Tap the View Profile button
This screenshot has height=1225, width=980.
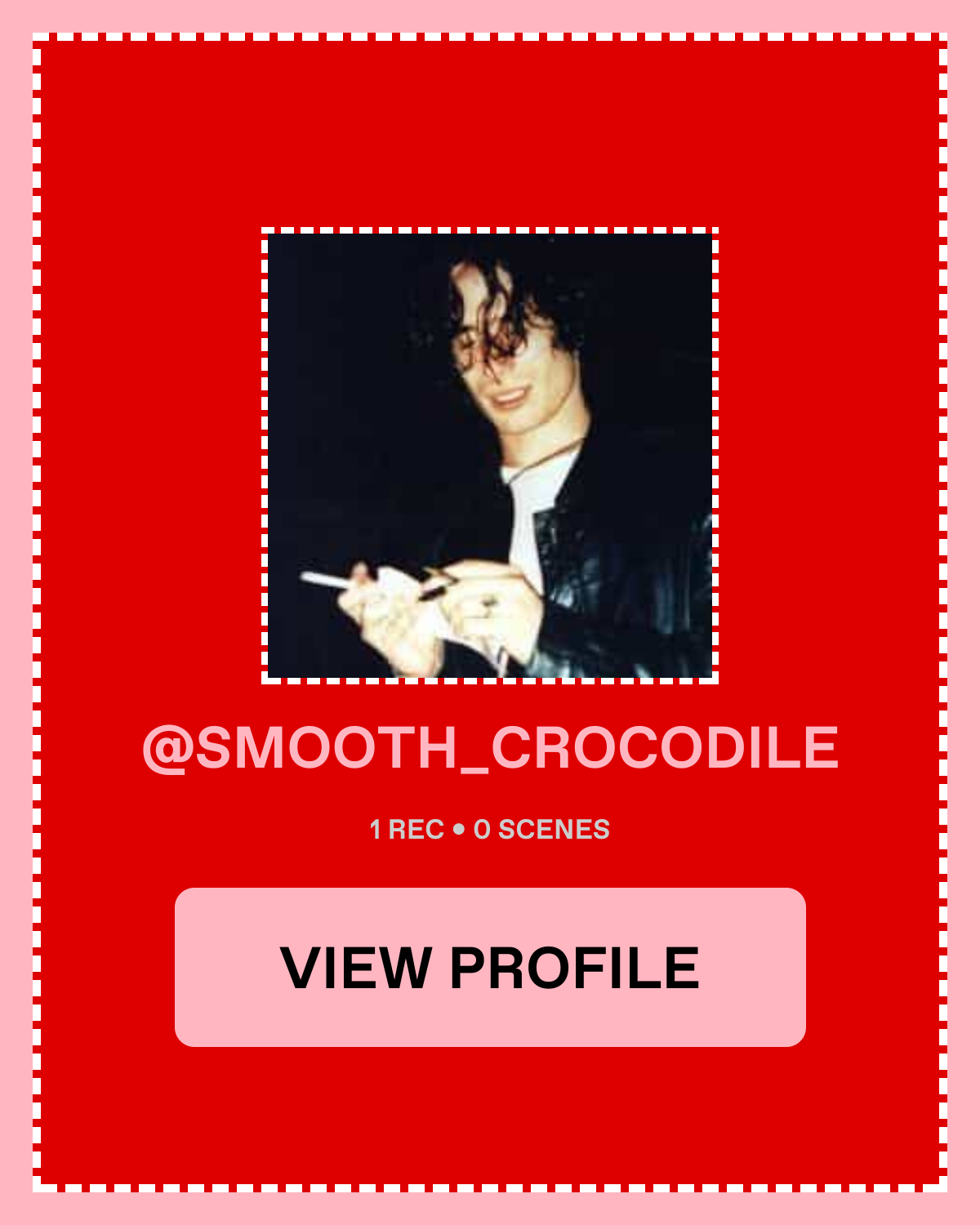point(490,967)
